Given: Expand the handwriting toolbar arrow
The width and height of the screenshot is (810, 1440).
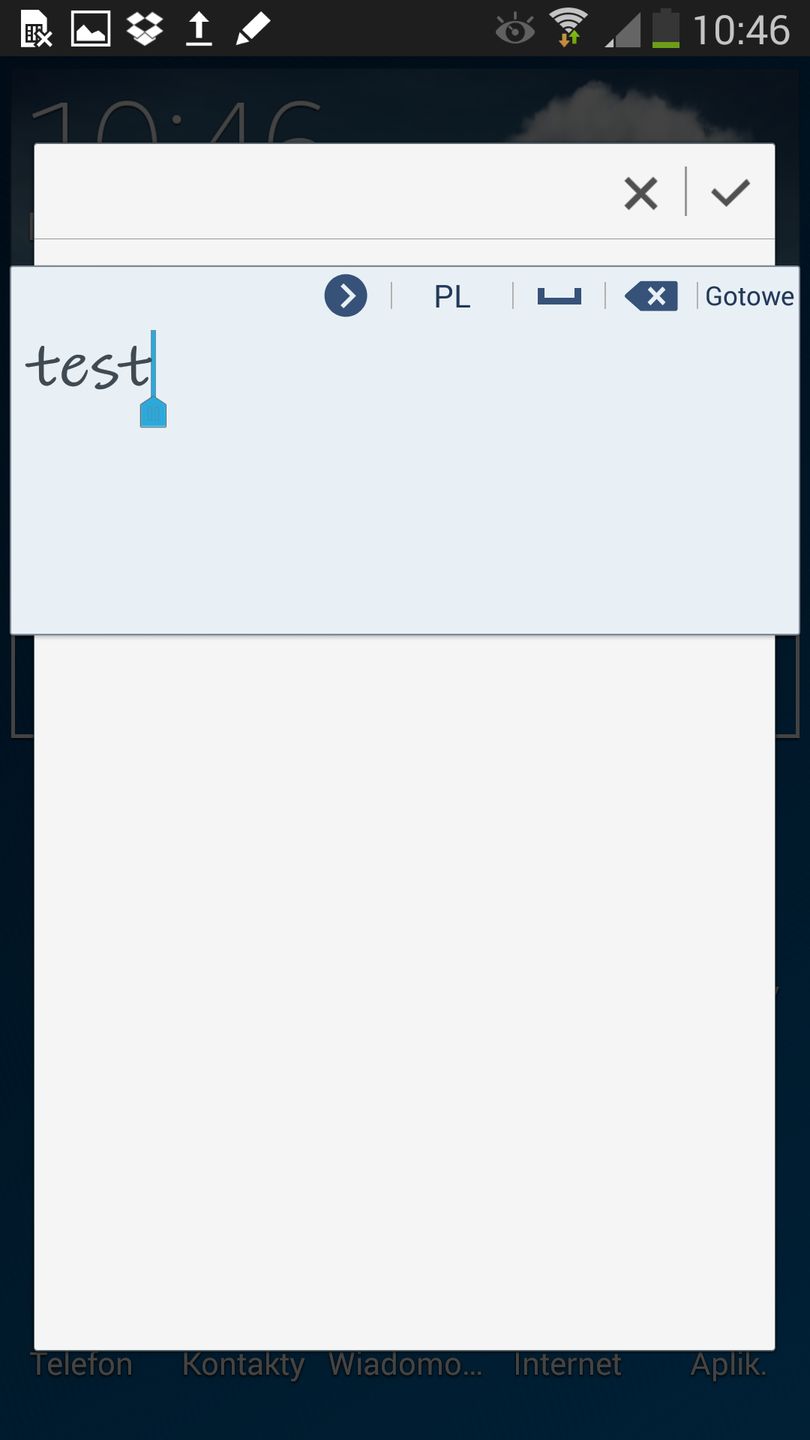Looking at the screenshot, I should (x=346, y=296).
